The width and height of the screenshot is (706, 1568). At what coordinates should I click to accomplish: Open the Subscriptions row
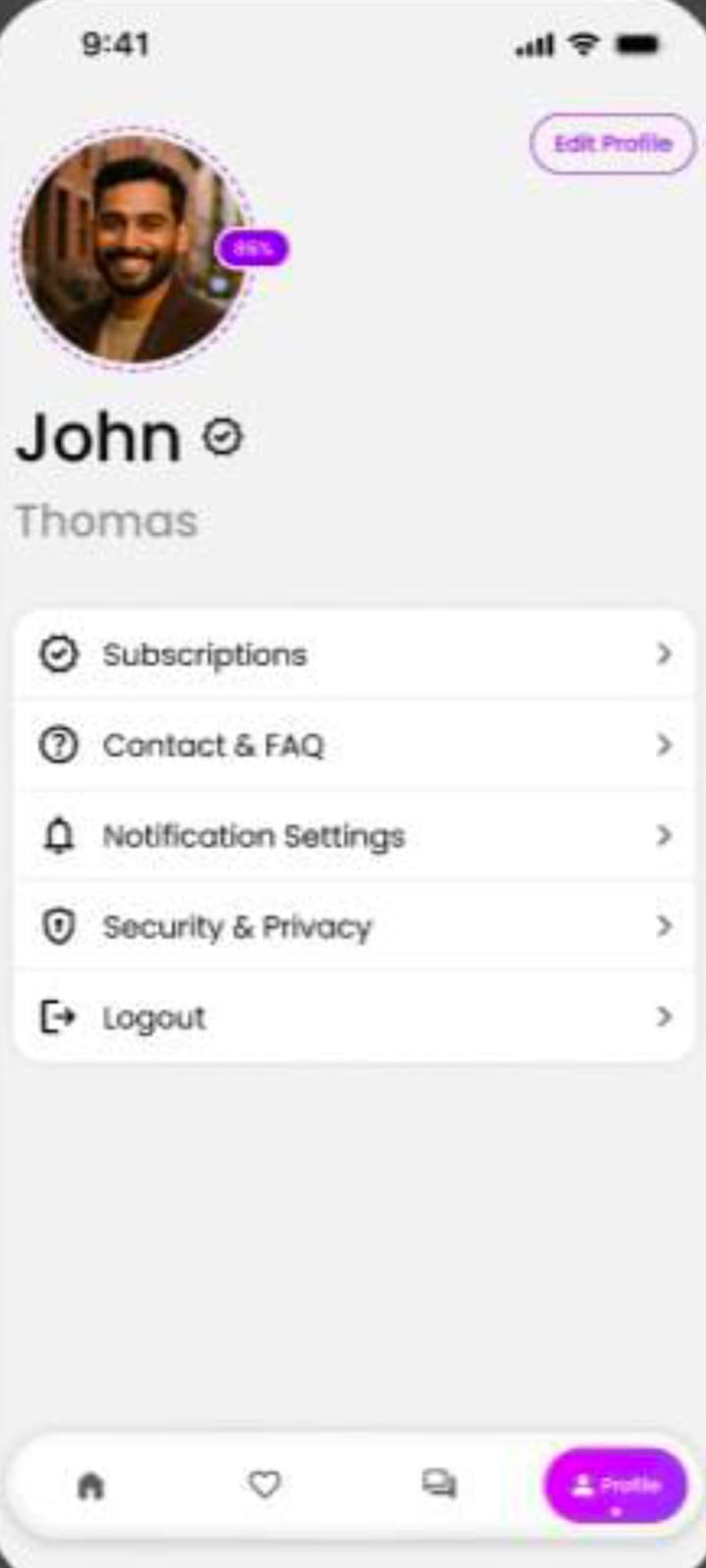click(353, 655)
